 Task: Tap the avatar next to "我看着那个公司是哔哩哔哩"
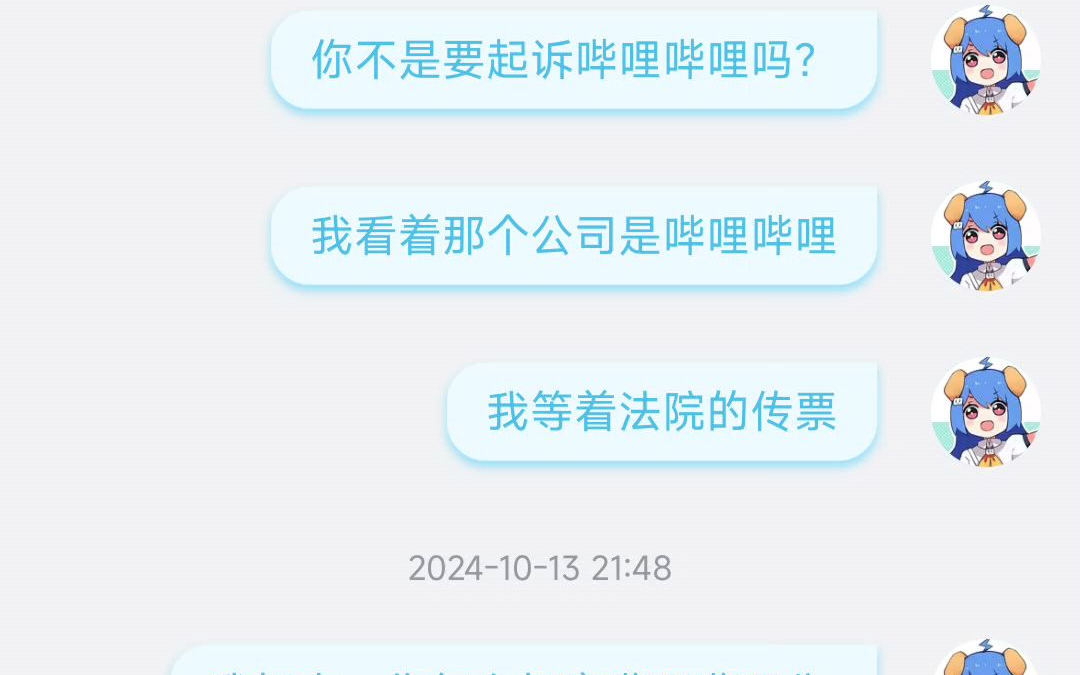985,236
